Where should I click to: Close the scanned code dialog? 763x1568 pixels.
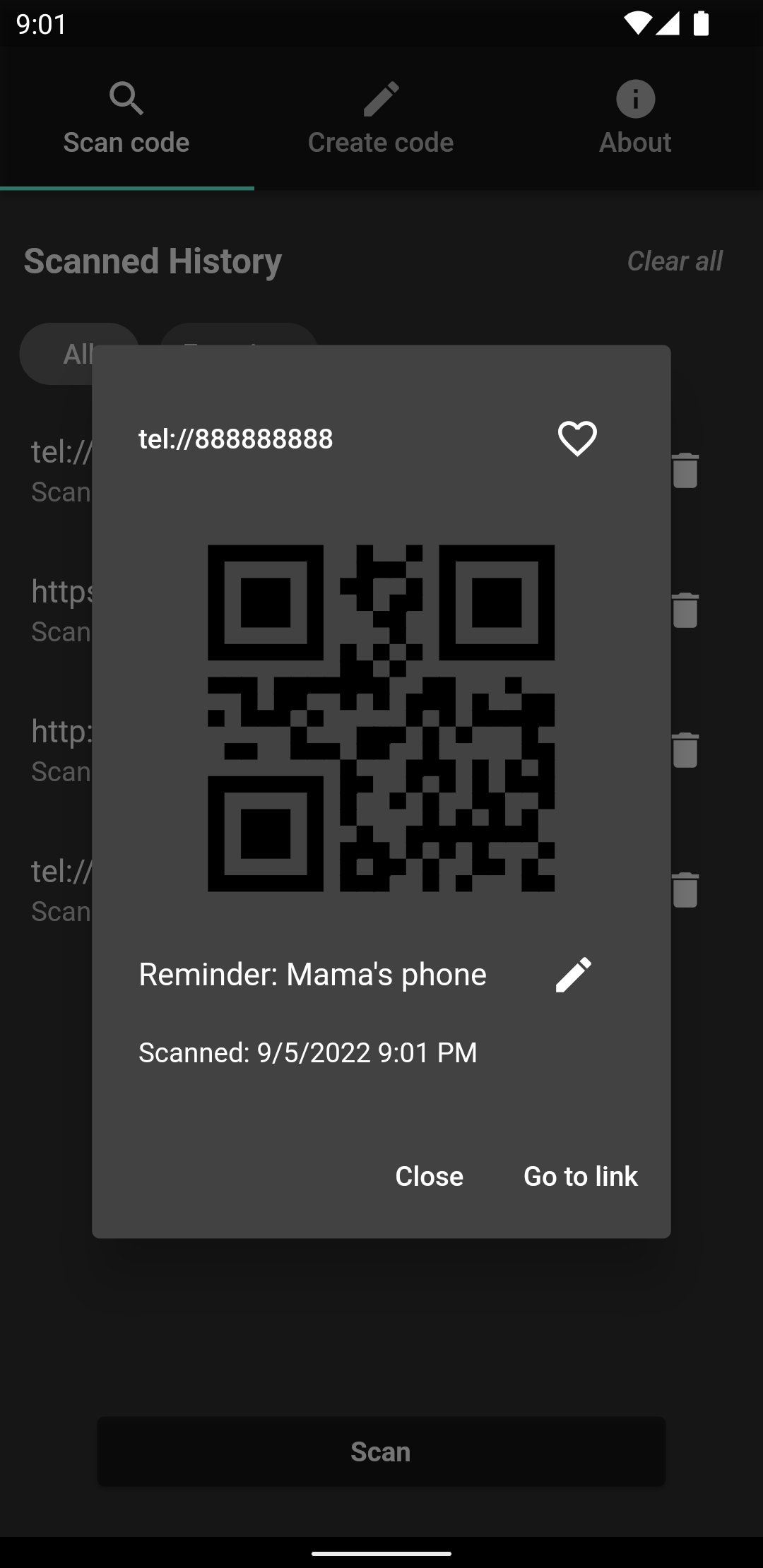(x=429, y=1176)
